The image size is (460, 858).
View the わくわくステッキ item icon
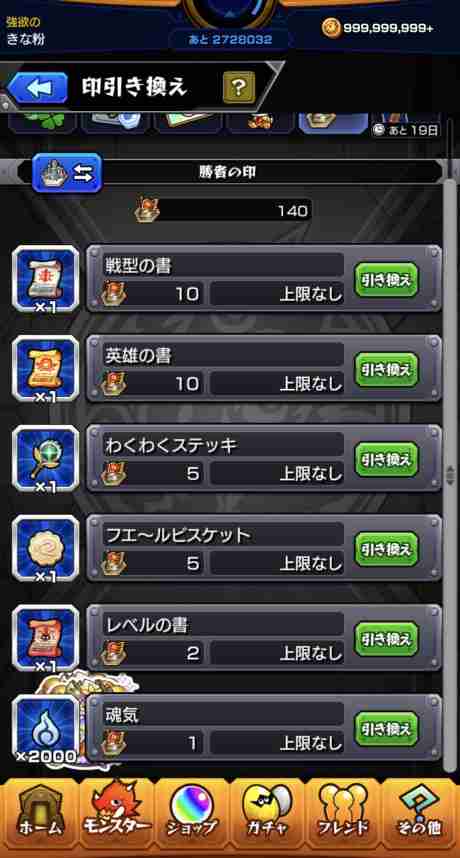tap(45, 459)
